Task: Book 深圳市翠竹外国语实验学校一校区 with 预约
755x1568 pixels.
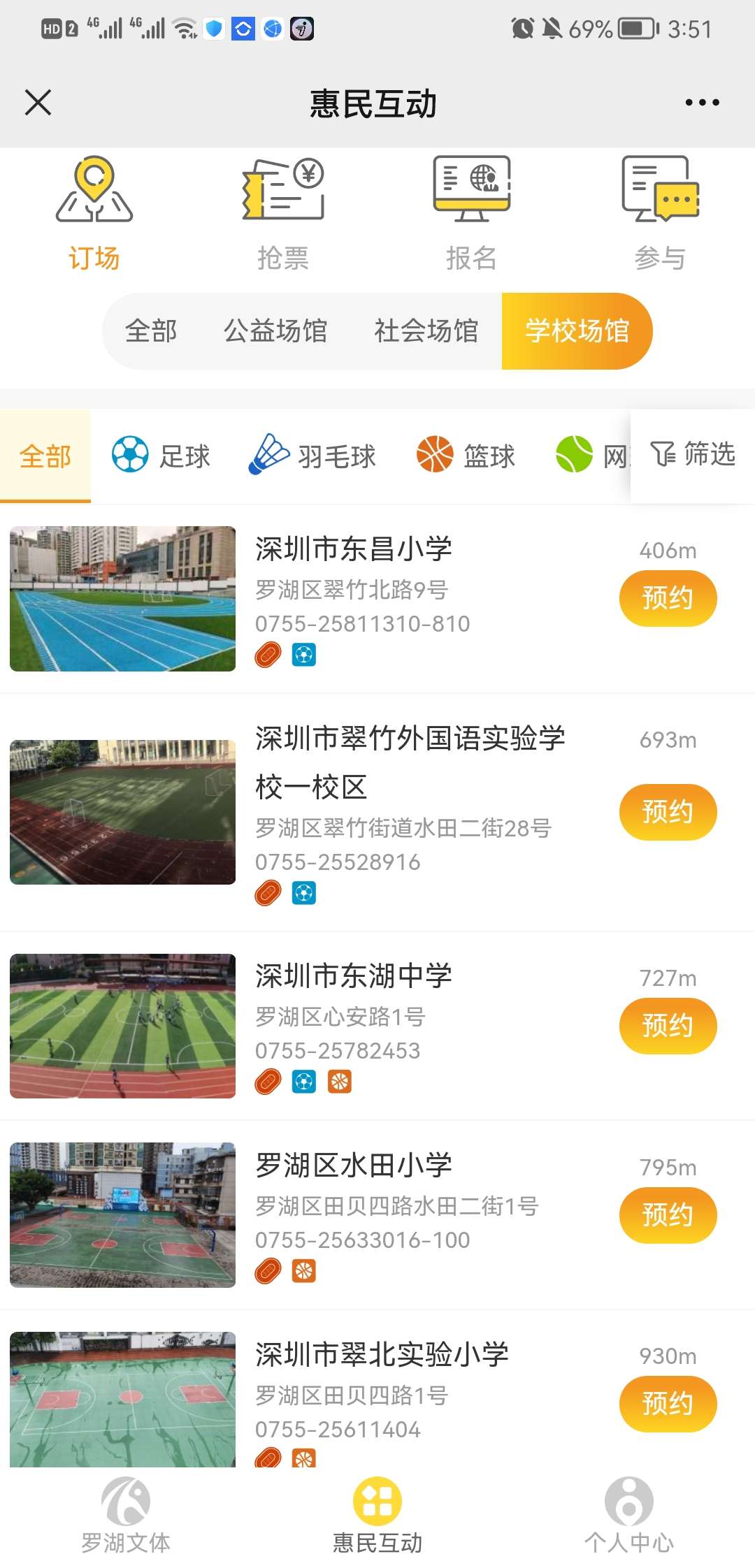Action: pyautogui.click(x=668, y=812)
